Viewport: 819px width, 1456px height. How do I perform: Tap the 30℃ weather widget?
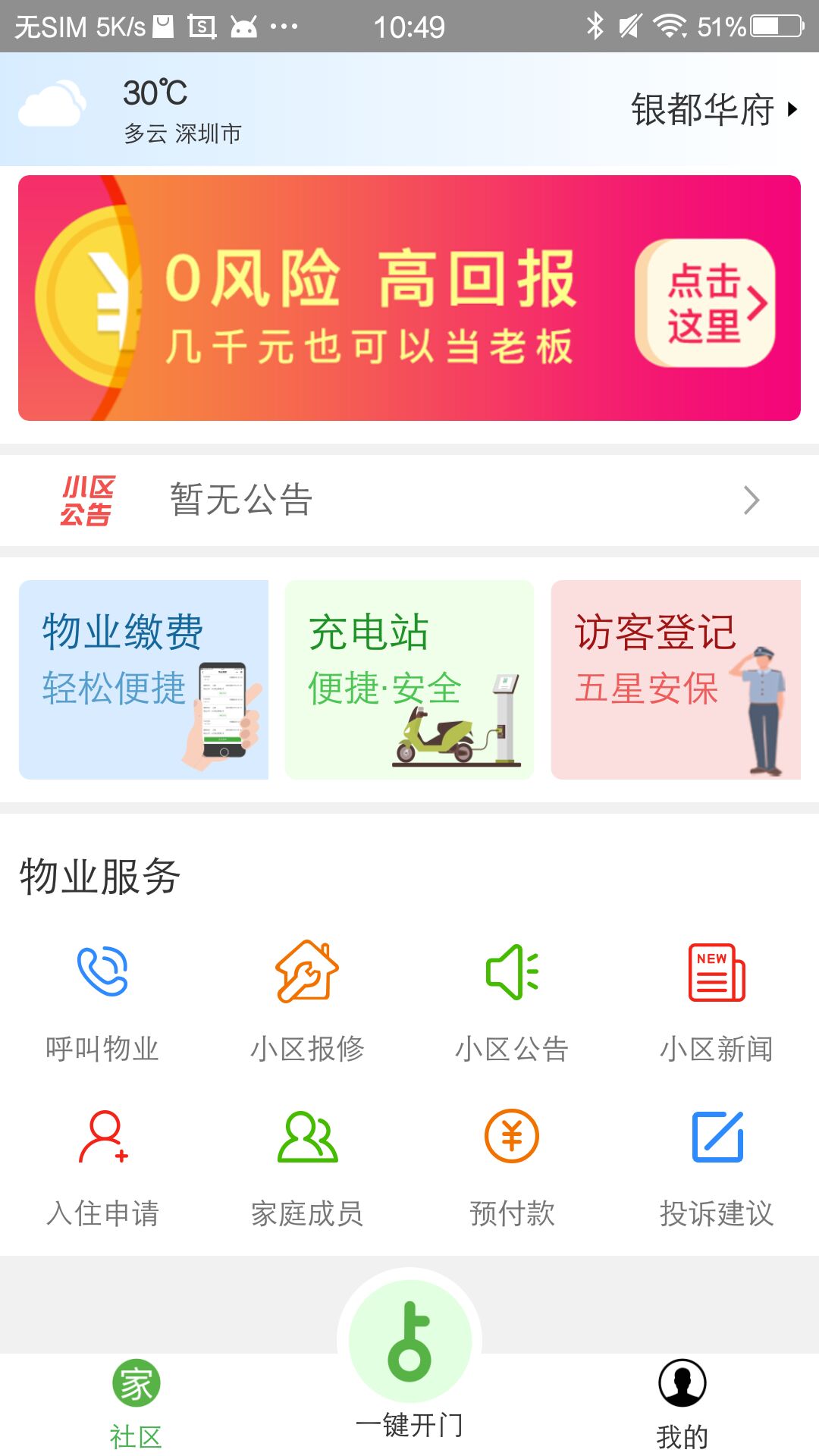(x=129, y=110)
